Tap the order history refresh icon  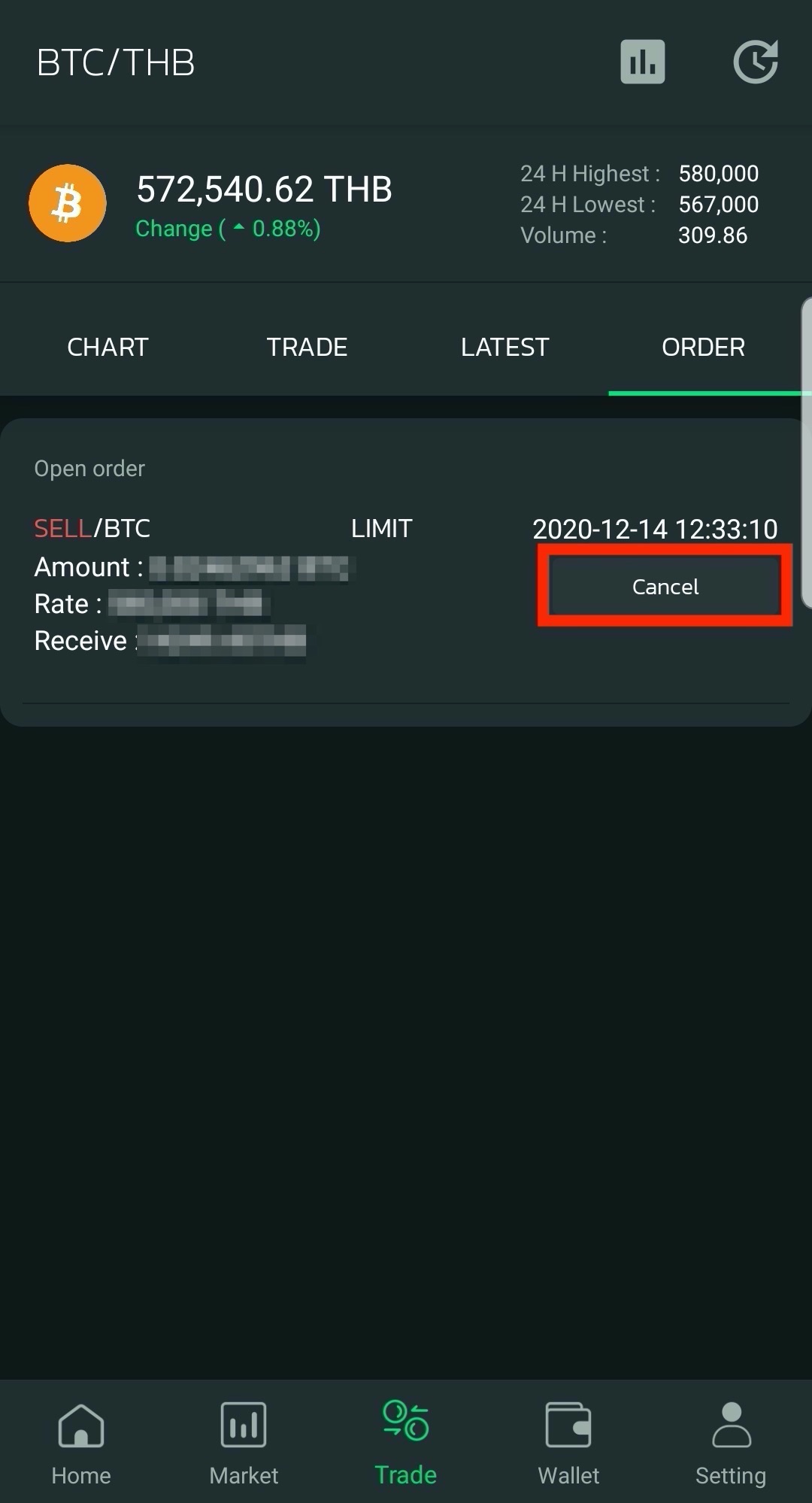(x=756, y=62)
